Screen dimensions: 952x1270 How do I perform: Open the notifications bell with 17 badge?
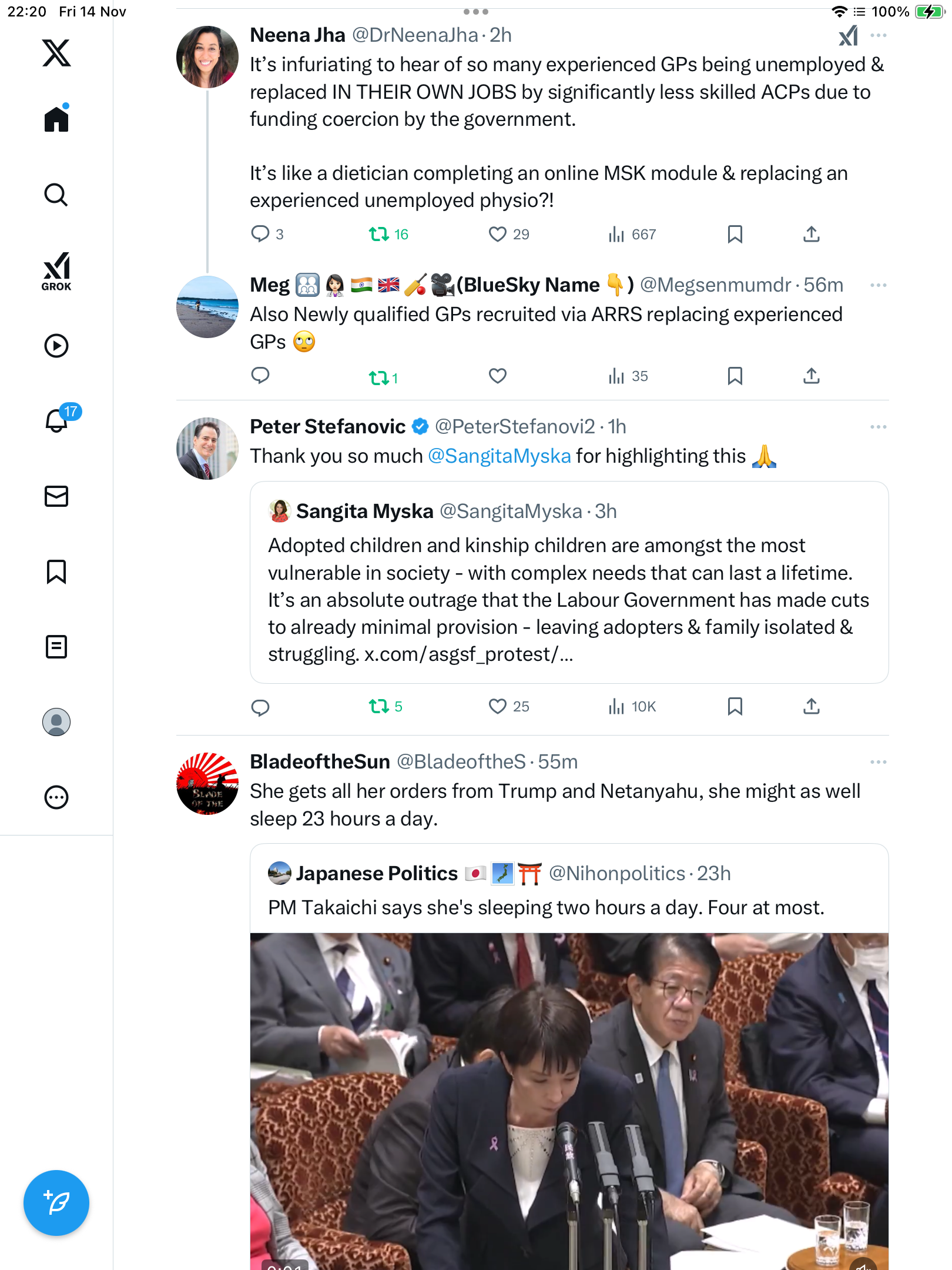pos(56,420)
